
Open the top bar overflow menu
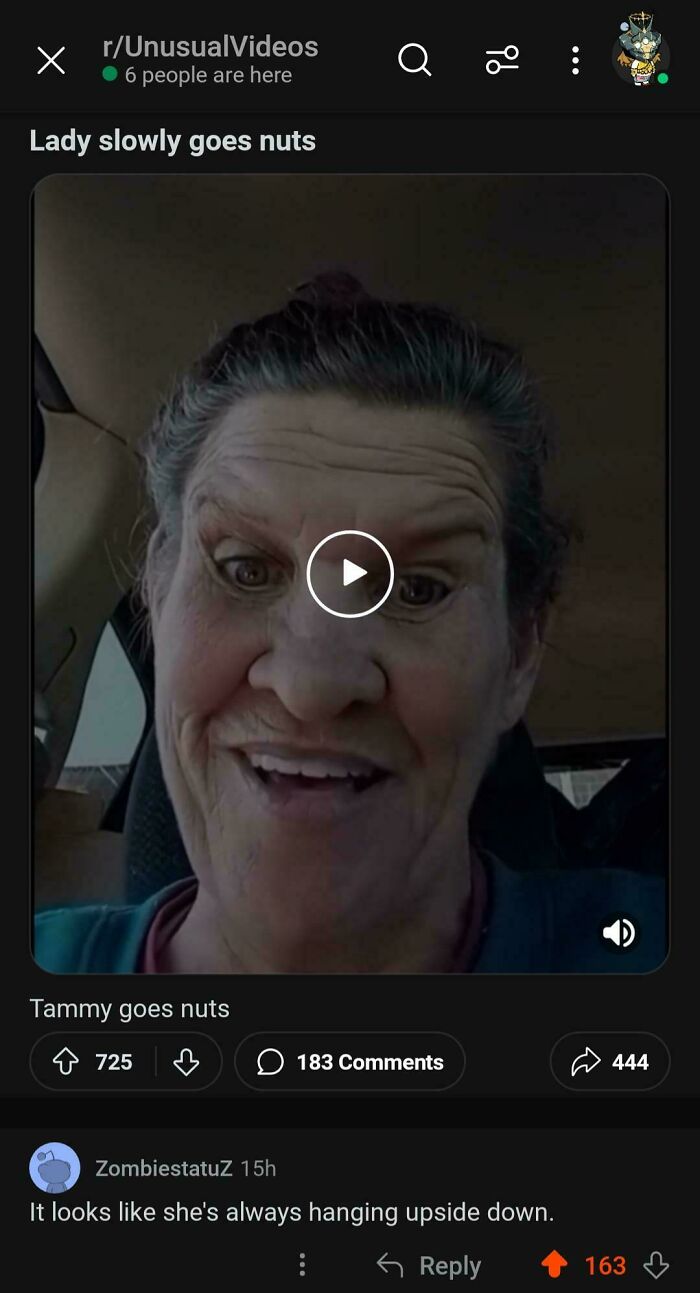575,61
